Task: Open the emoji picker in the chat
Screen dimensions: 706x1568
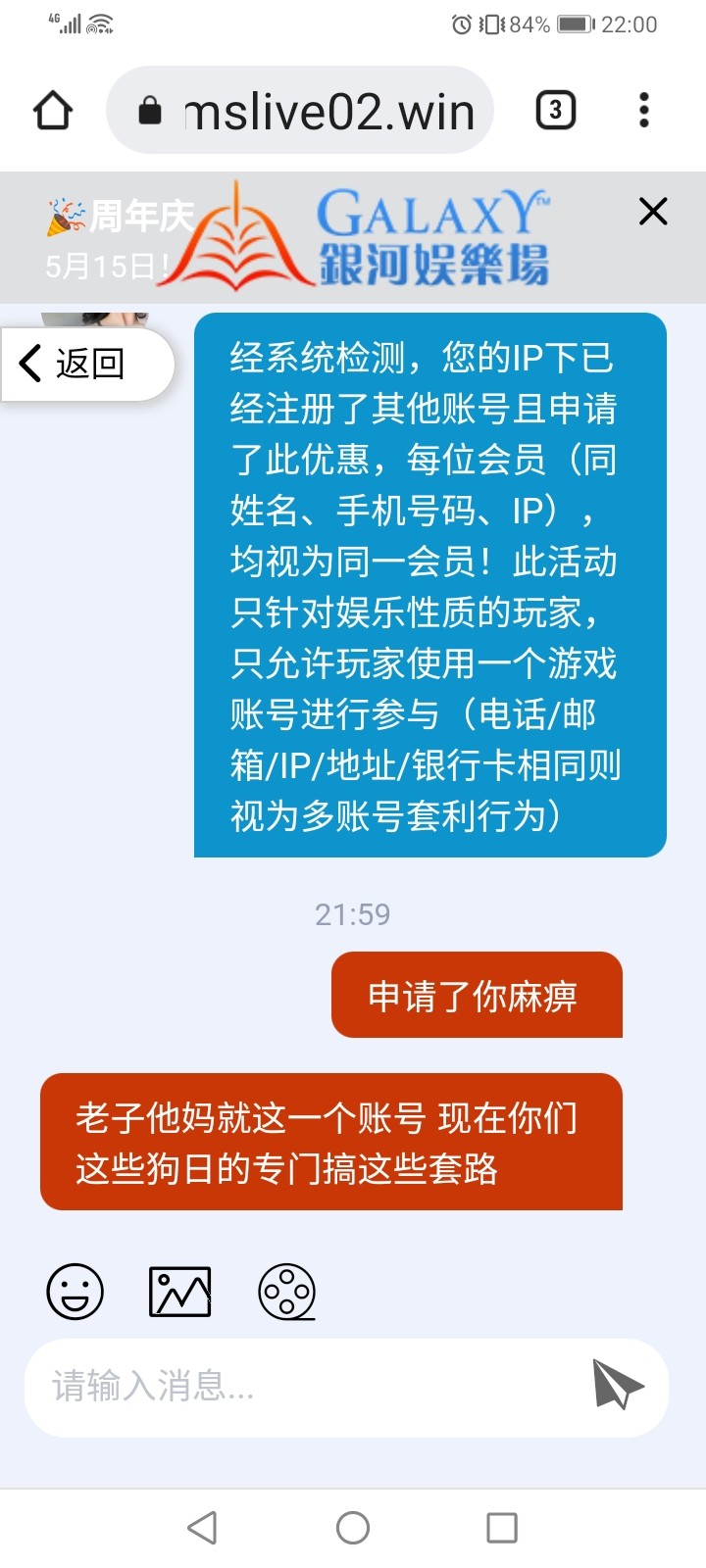Action: (x=75, y=1292)
